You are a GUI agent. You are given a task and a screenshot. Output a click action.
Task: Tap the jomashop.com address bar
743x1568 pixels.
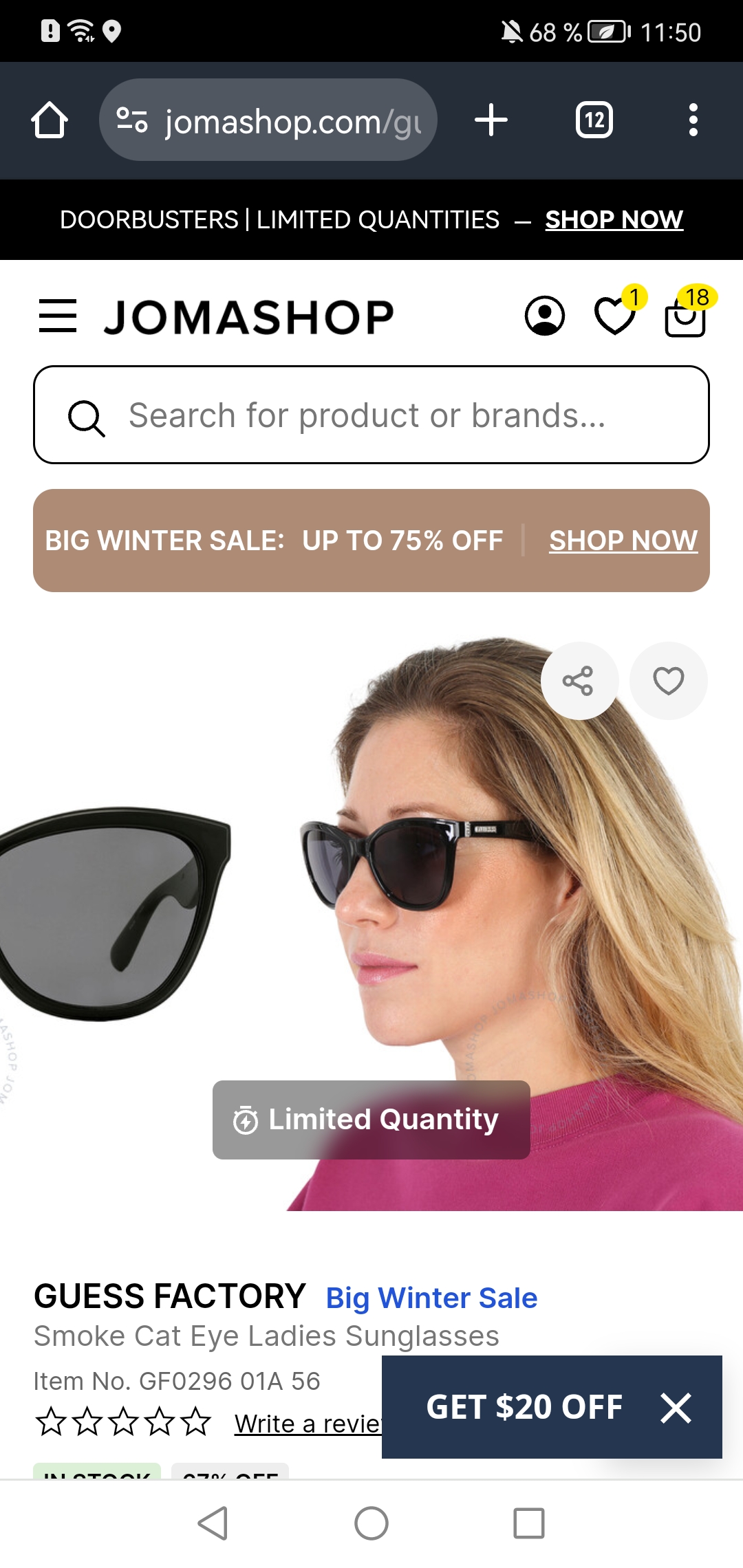click(x=268, y=120)
